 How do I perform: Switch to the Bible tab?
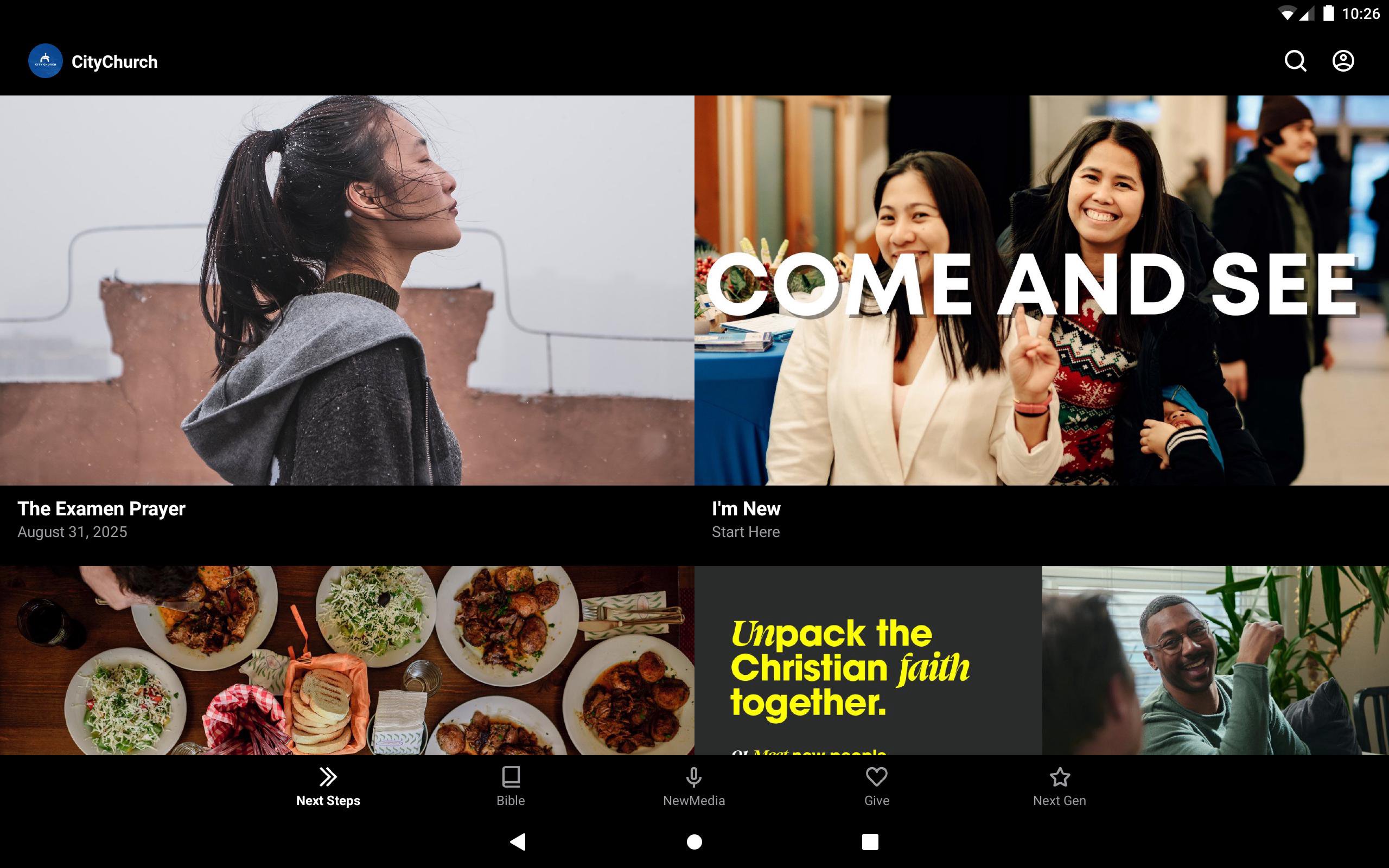click(x=510, y=787)
